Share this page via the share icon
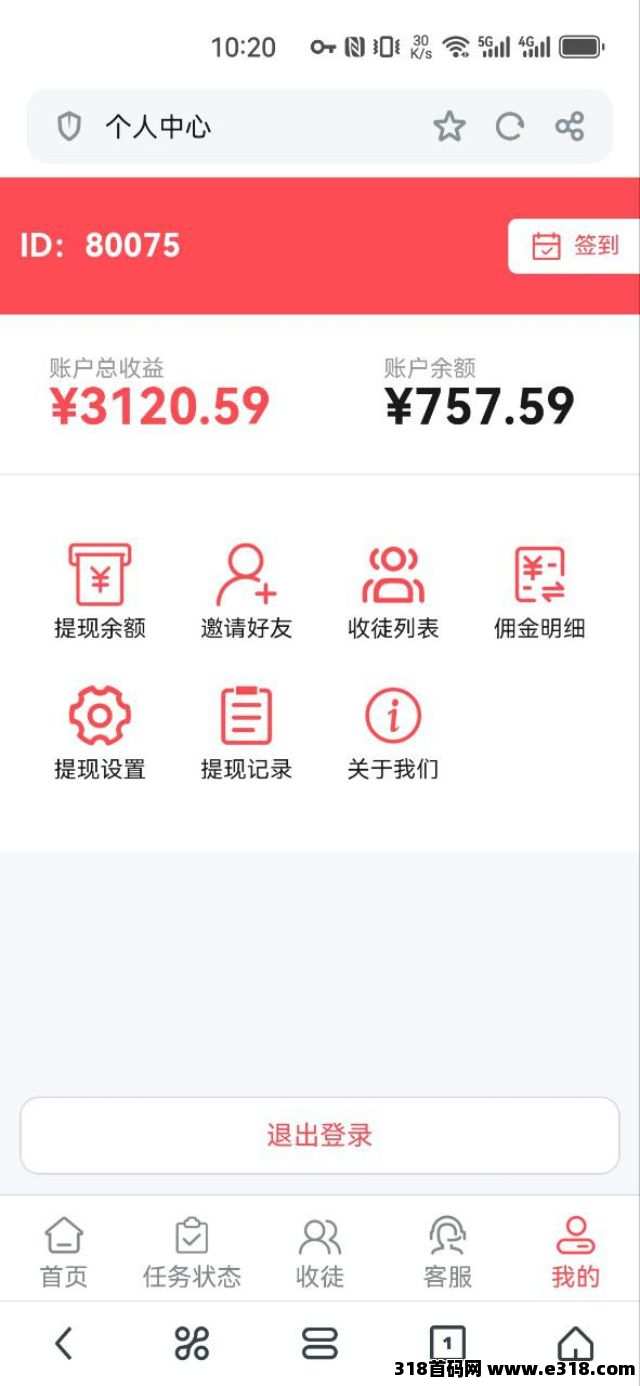Image resolution: width=640 pixels, height=1386 pixels. [x=570, y=127]
